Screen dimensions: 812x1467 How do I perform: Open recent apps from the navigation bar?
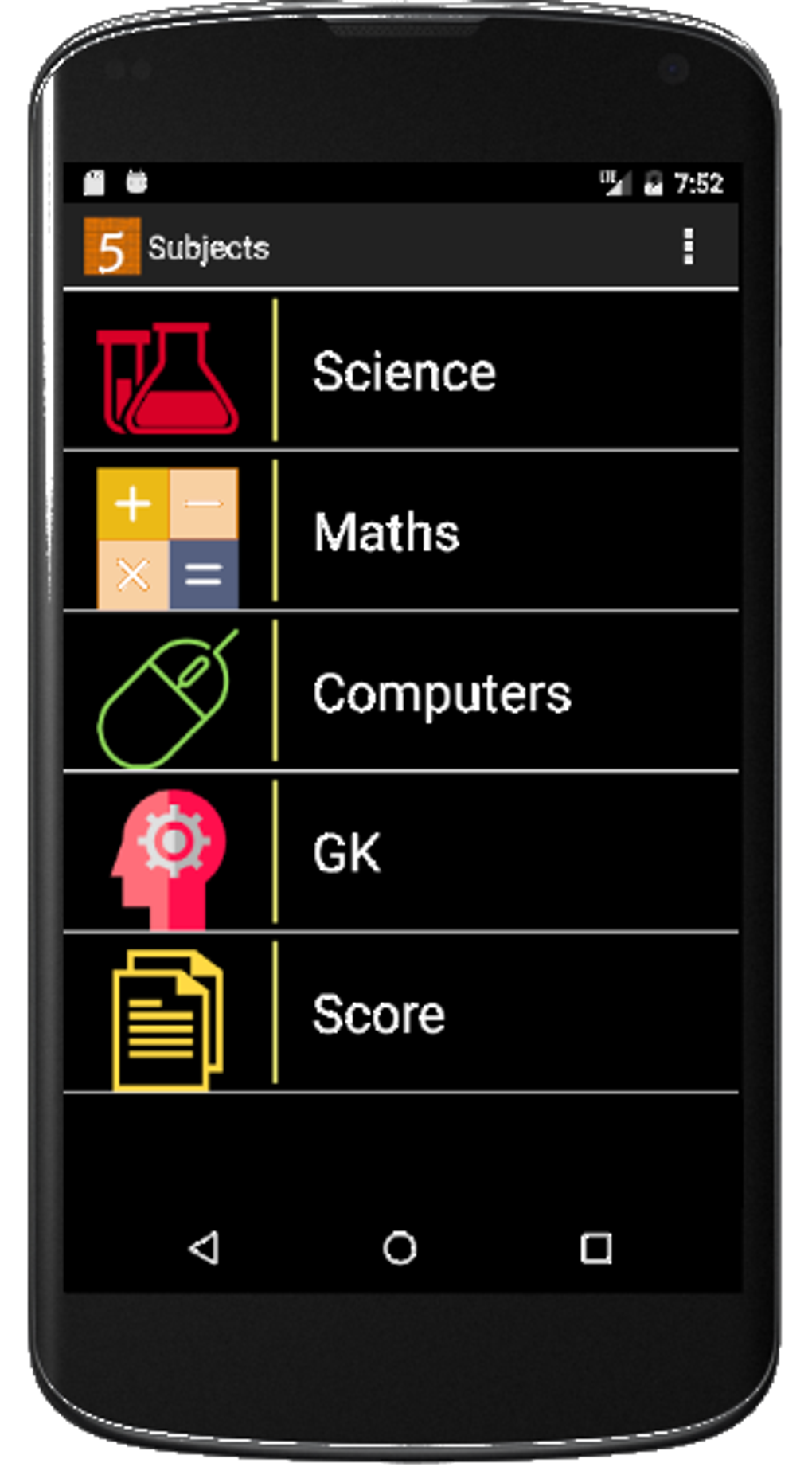595,1248
